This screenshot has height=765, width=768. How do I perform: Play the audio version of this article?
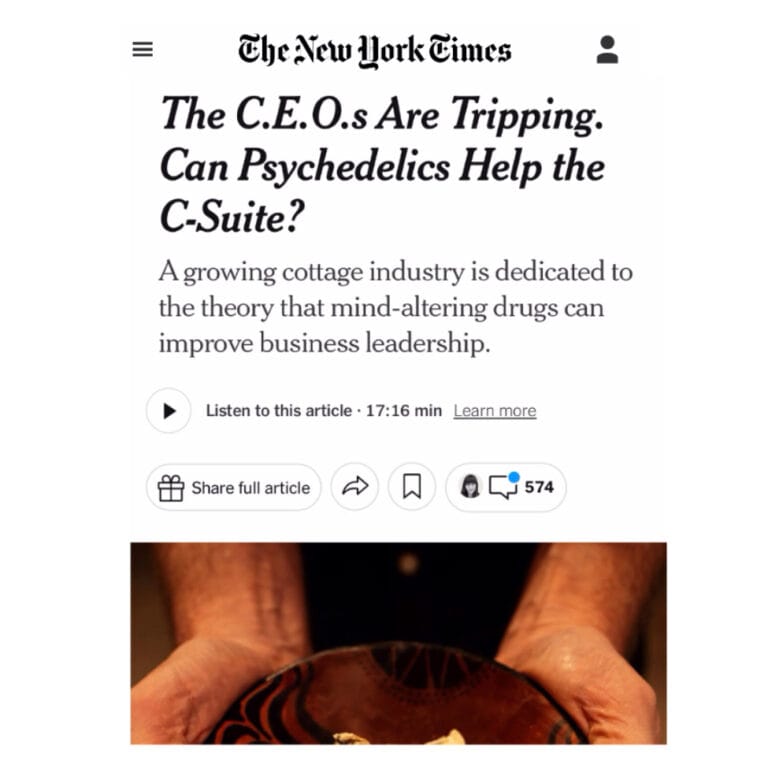(x=169, y=411)
